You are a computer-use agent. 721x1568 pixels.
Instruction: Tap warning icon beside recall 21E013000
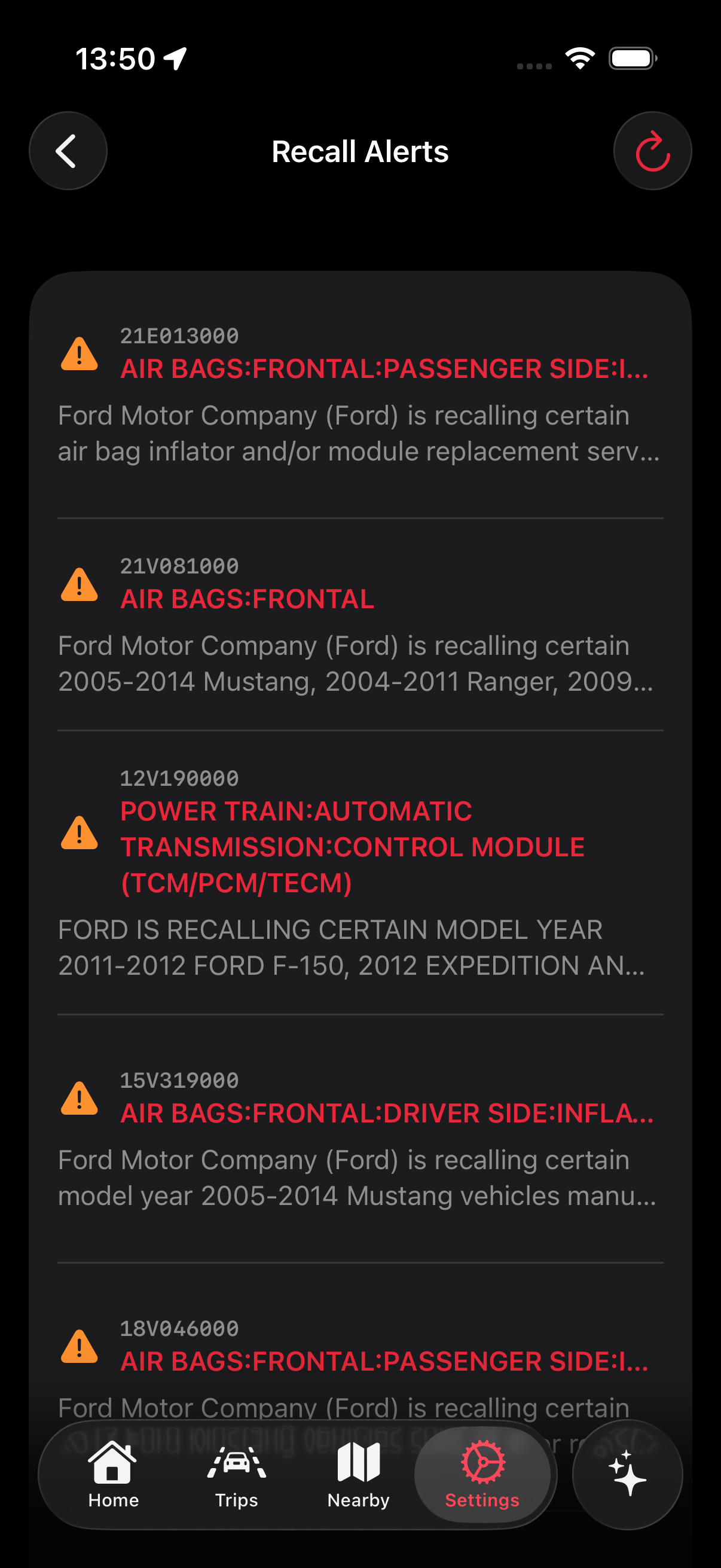click(80, 355)
